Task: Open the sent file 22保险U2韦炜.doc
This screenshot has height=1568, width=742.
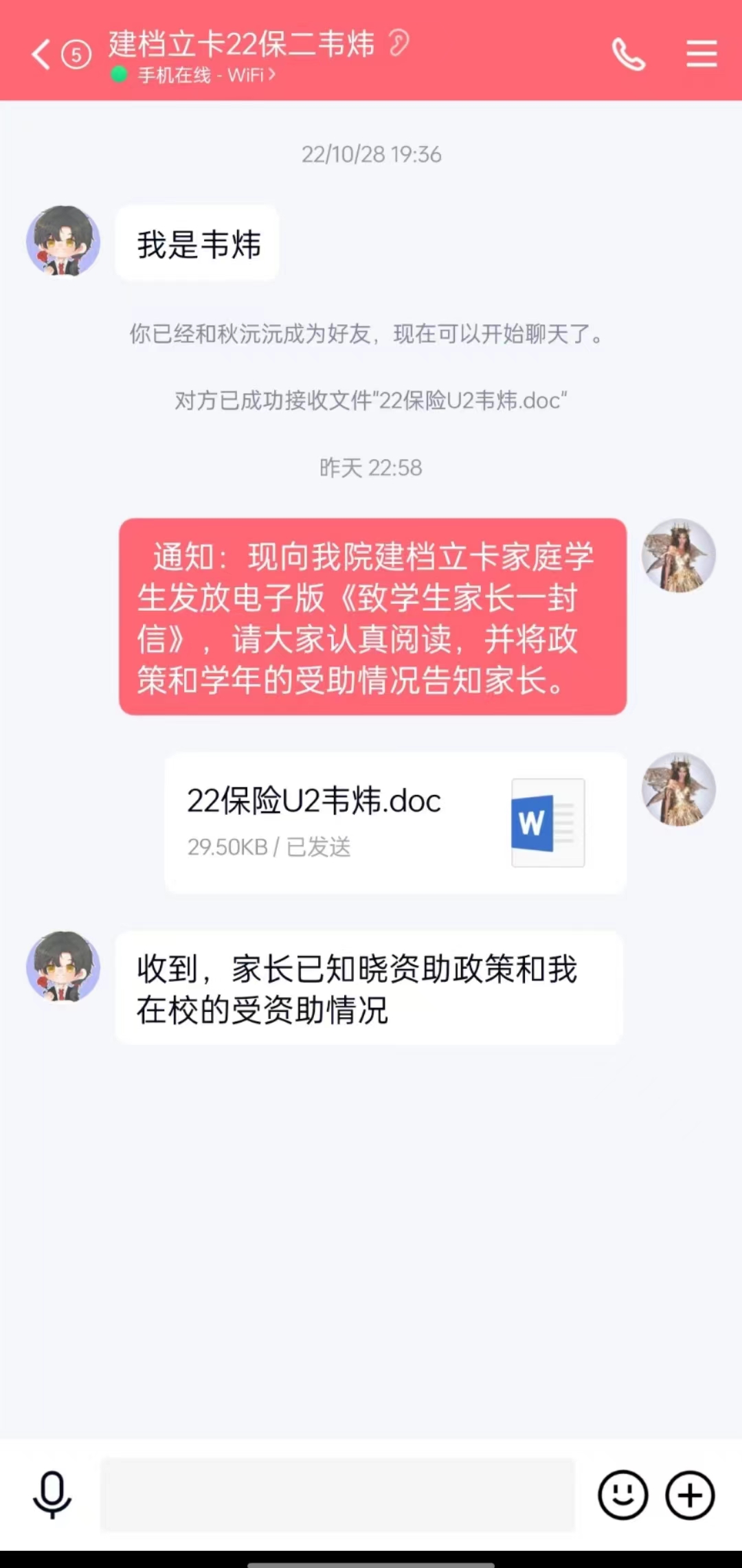Action: point(395,822)
